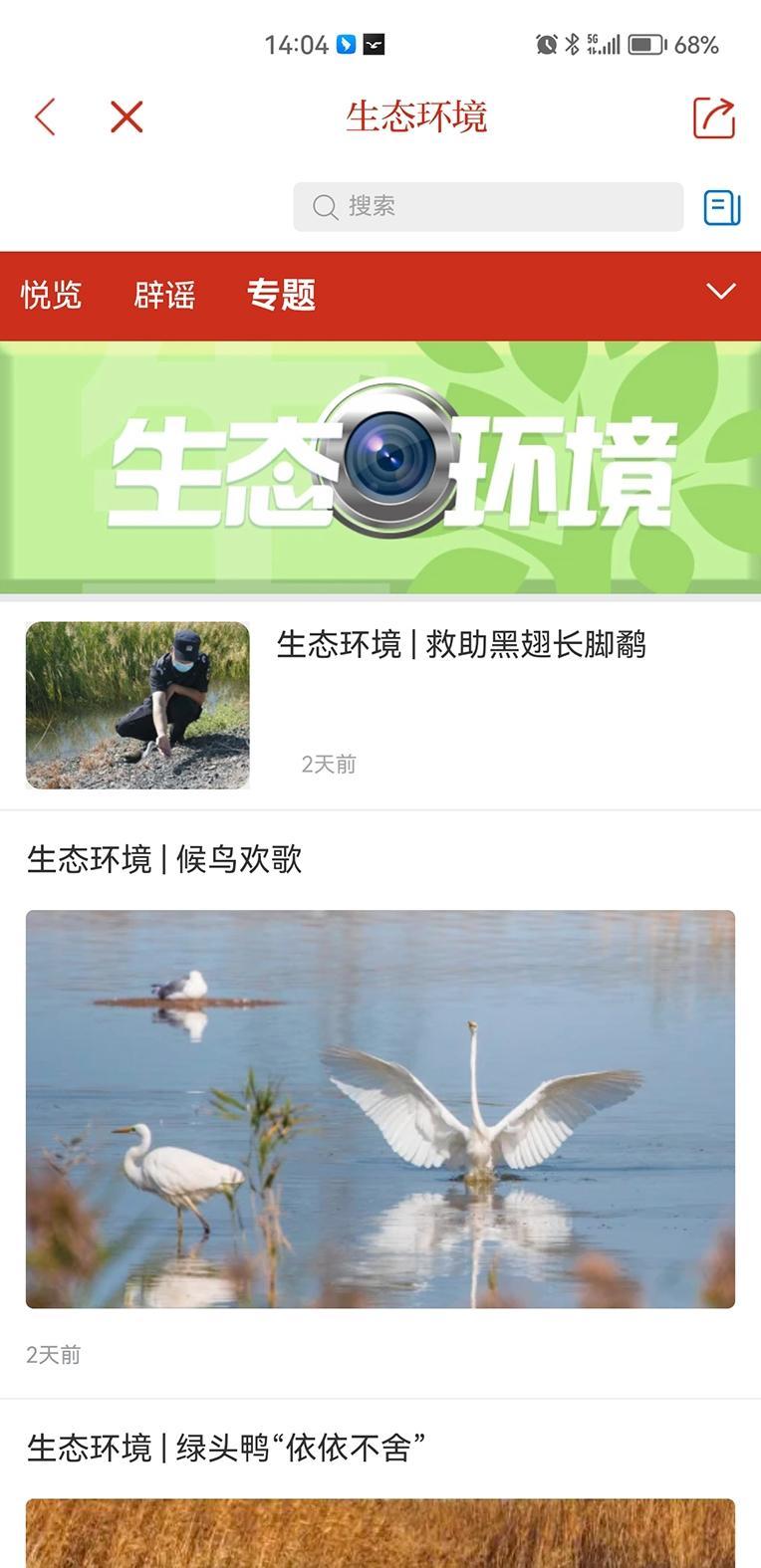The height and width of the screenshot is (1568, 761).
Task: Go back using the left arrow
Action: 45,117
